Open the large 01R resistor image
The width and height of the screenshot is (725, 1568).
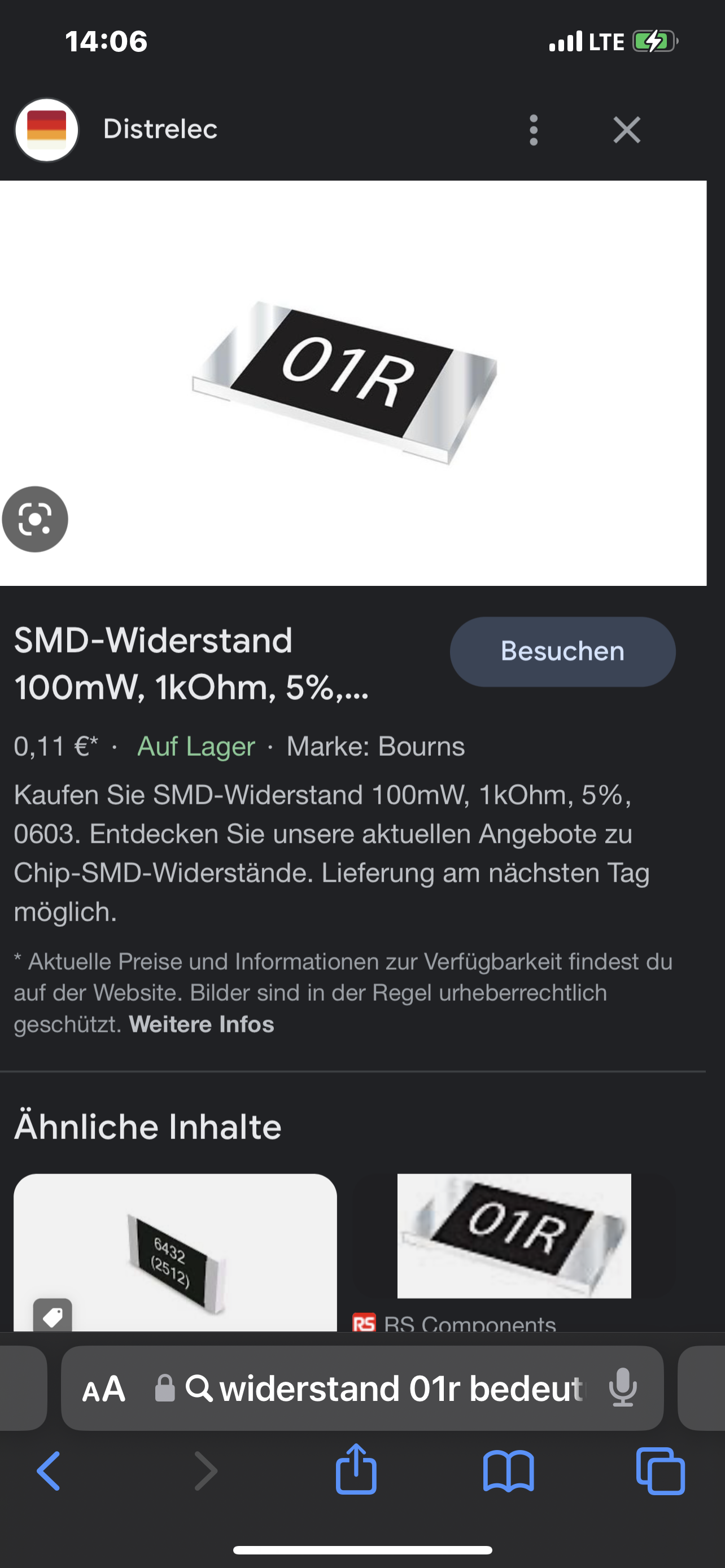click(x=353, y=383)
